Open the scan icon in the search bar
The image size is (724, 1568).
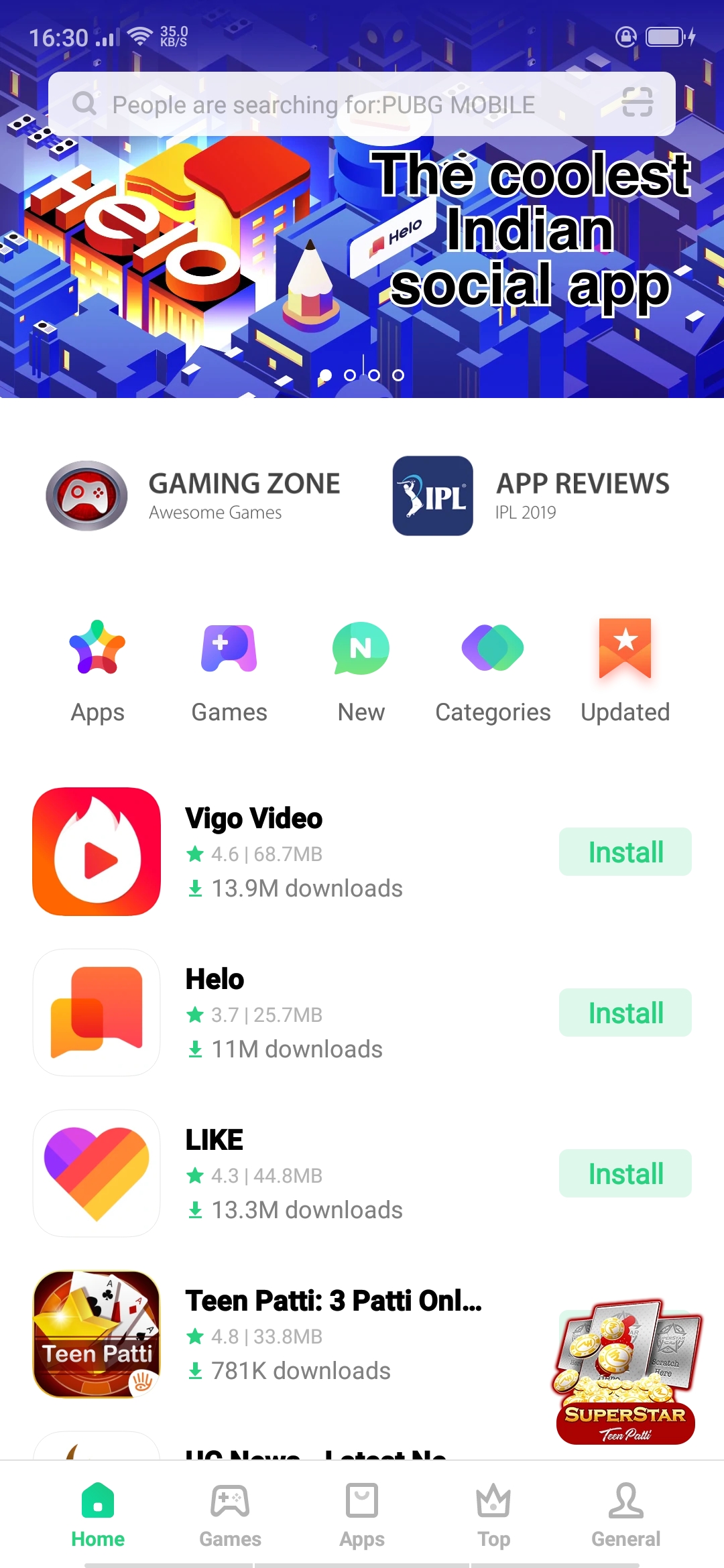pyautogui.click(x=637, y=103)
